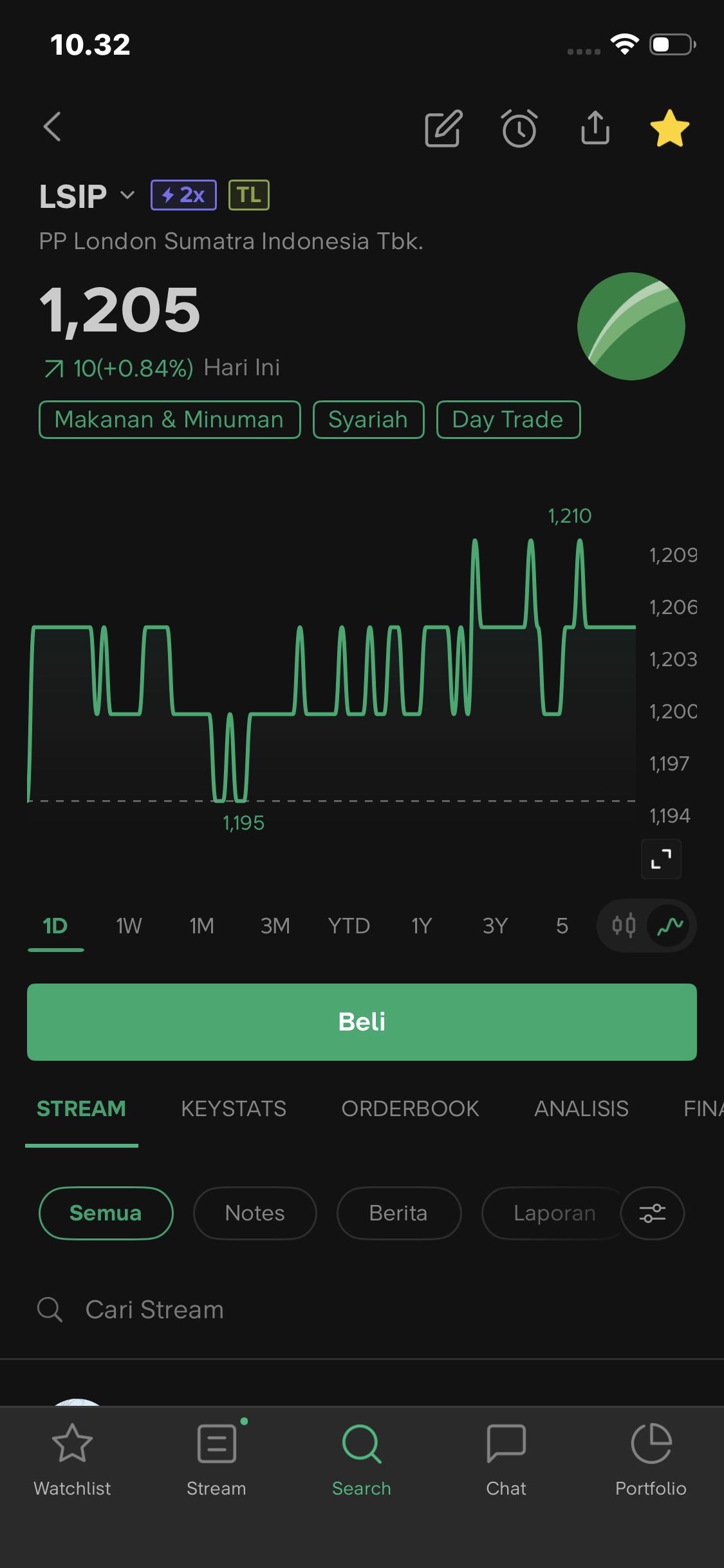Expand the chart to fullscreen
The width and height of the screenshot is (724, 1568).
(661, 859)
